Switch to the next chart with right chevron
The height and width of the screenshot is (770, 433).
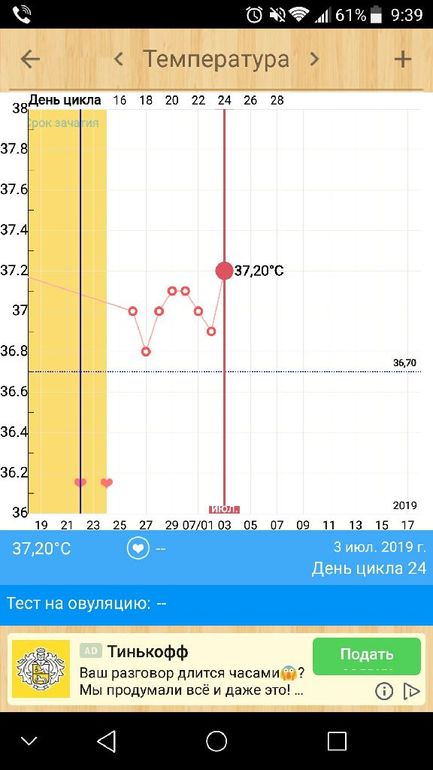[x=314, y=59]
